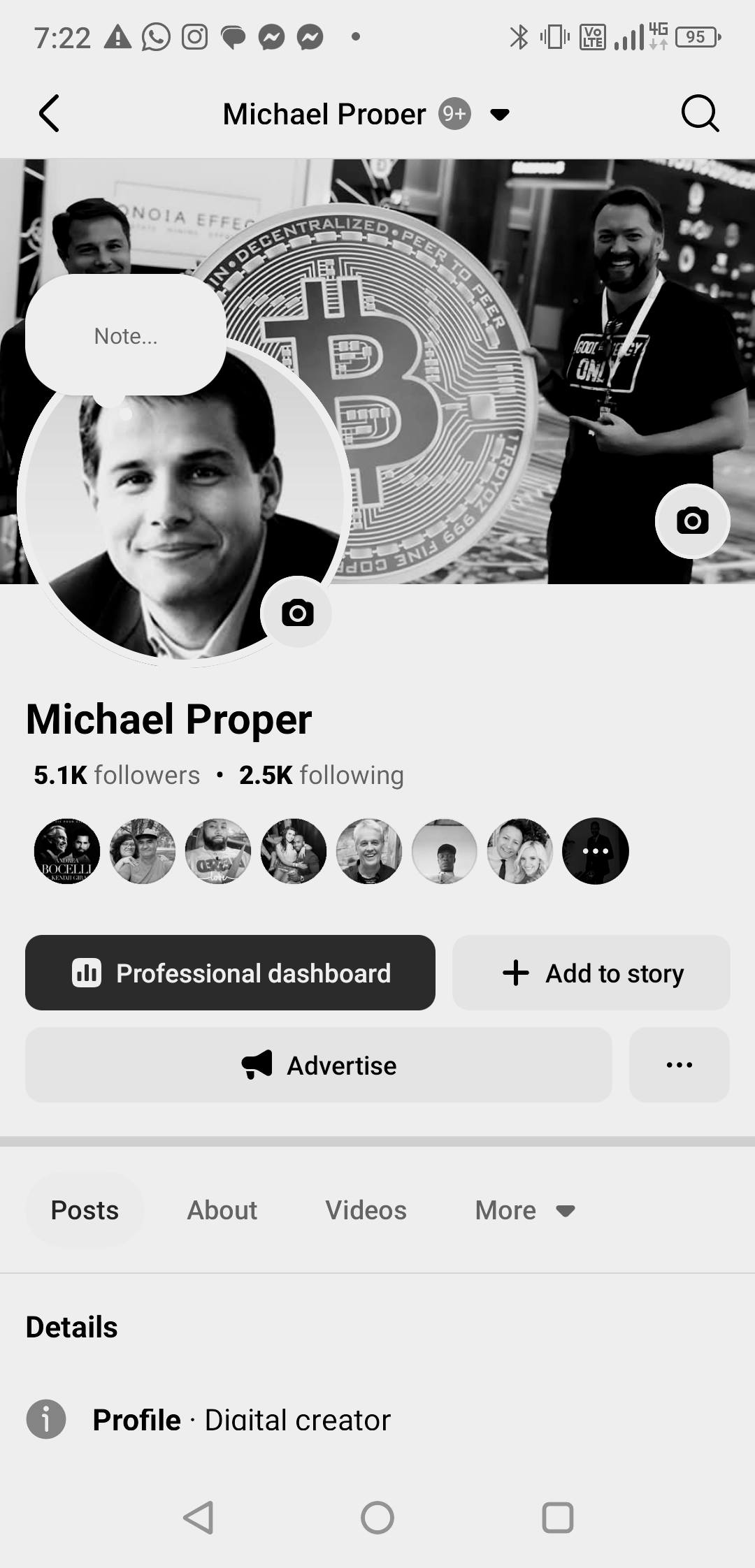Open the Bocelli friend avatar

pyautogui.click(x=67, y=851)
